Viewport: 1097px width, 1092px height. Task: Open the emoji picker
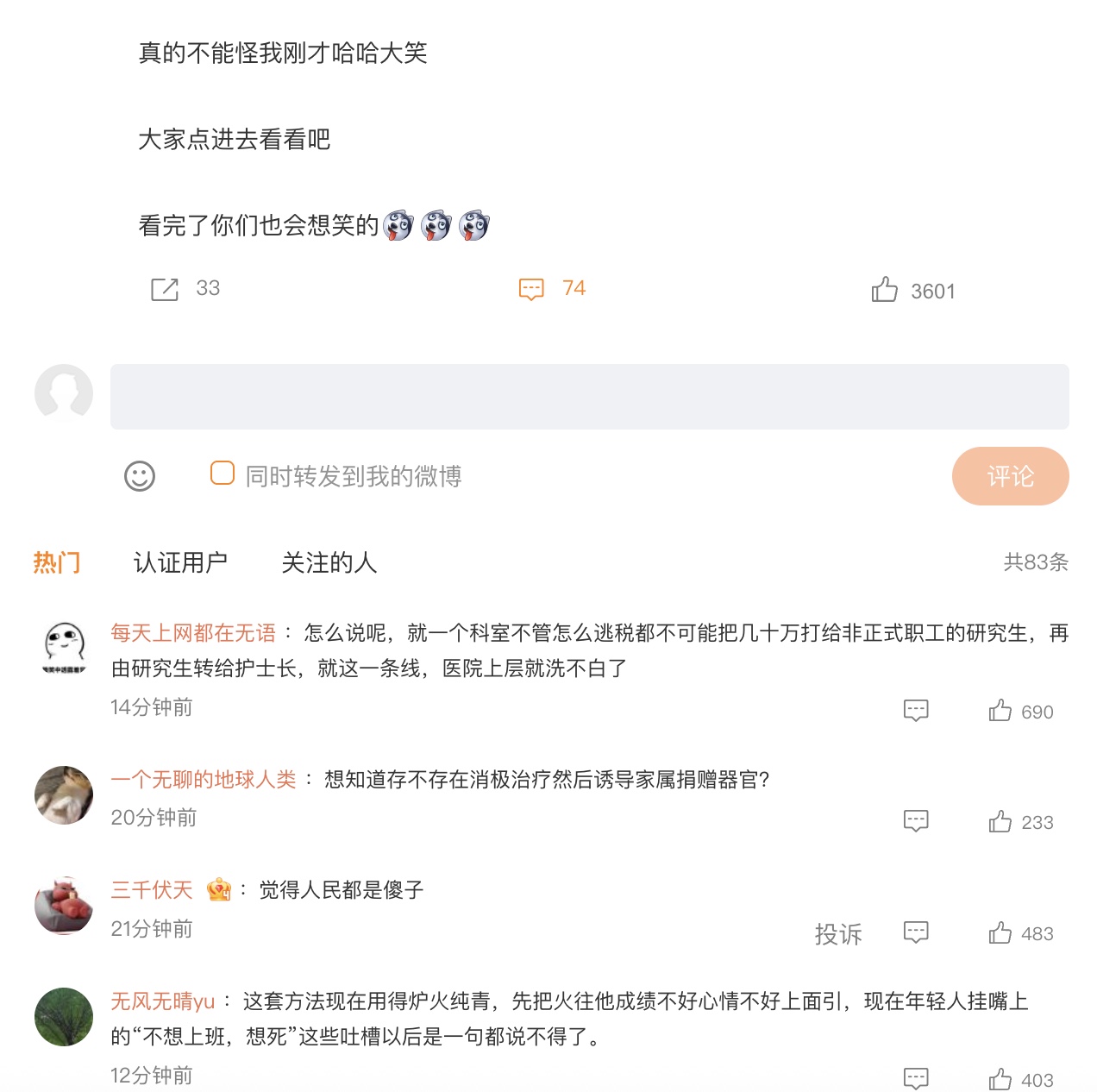140,476
